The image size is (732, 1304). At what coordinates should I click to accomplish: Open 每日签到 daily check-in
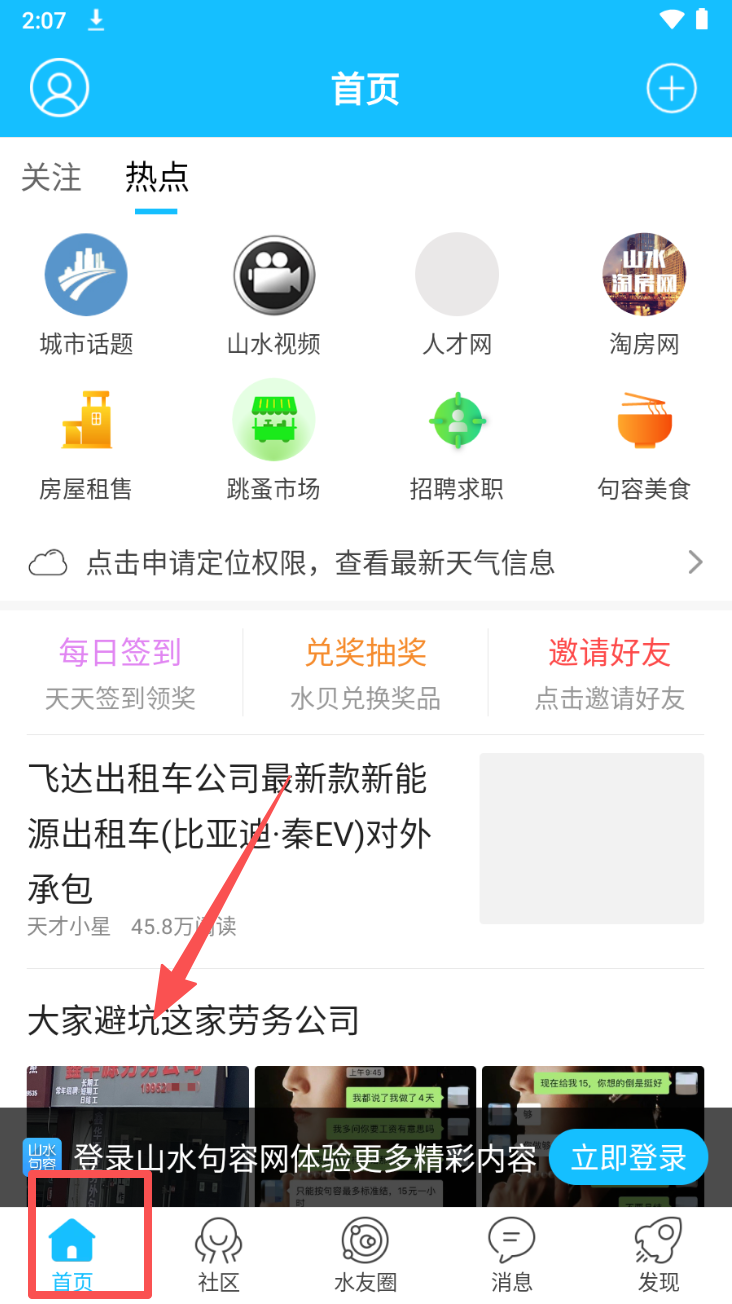120,672
